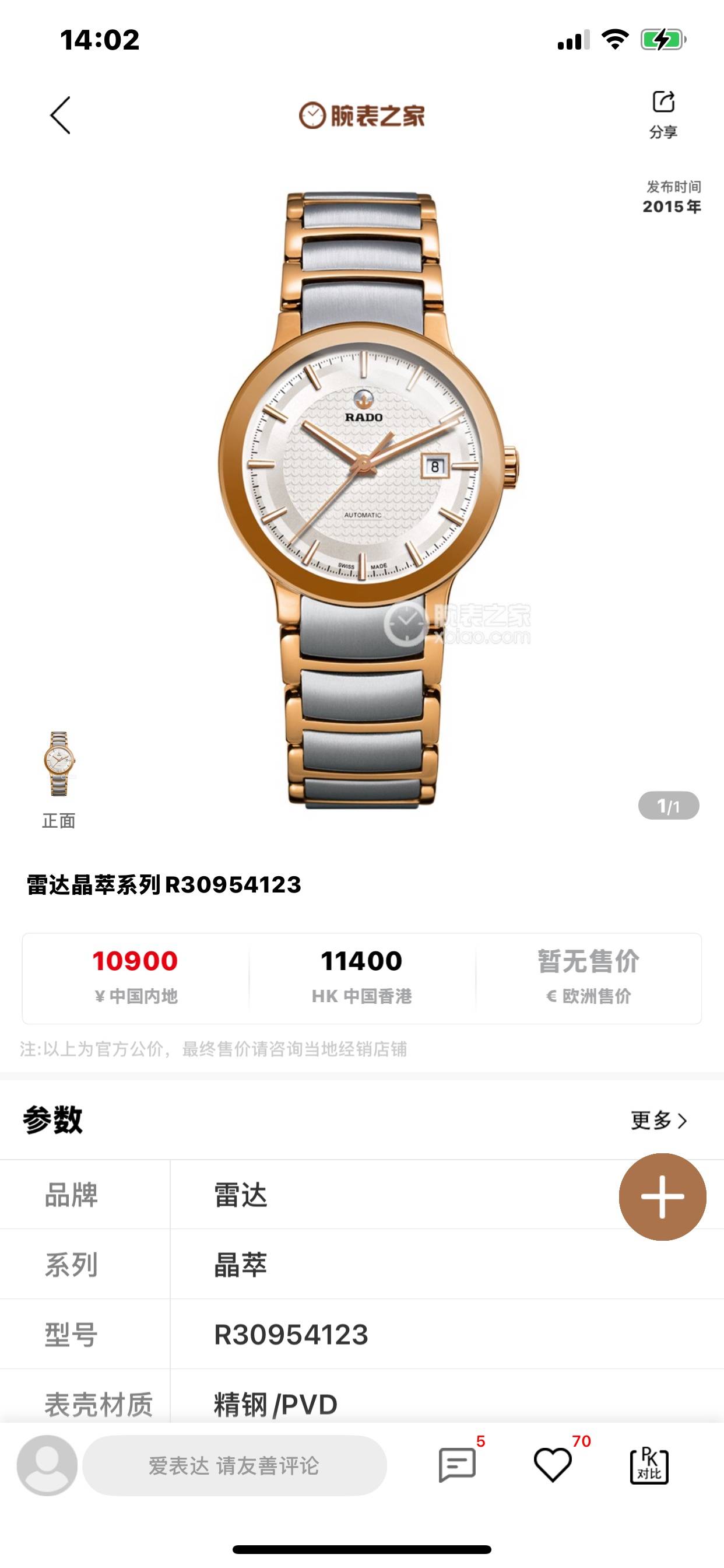724x1568 pixels.
Task: Open the 正面 front-view thumbnail
Action: [58, 765]
